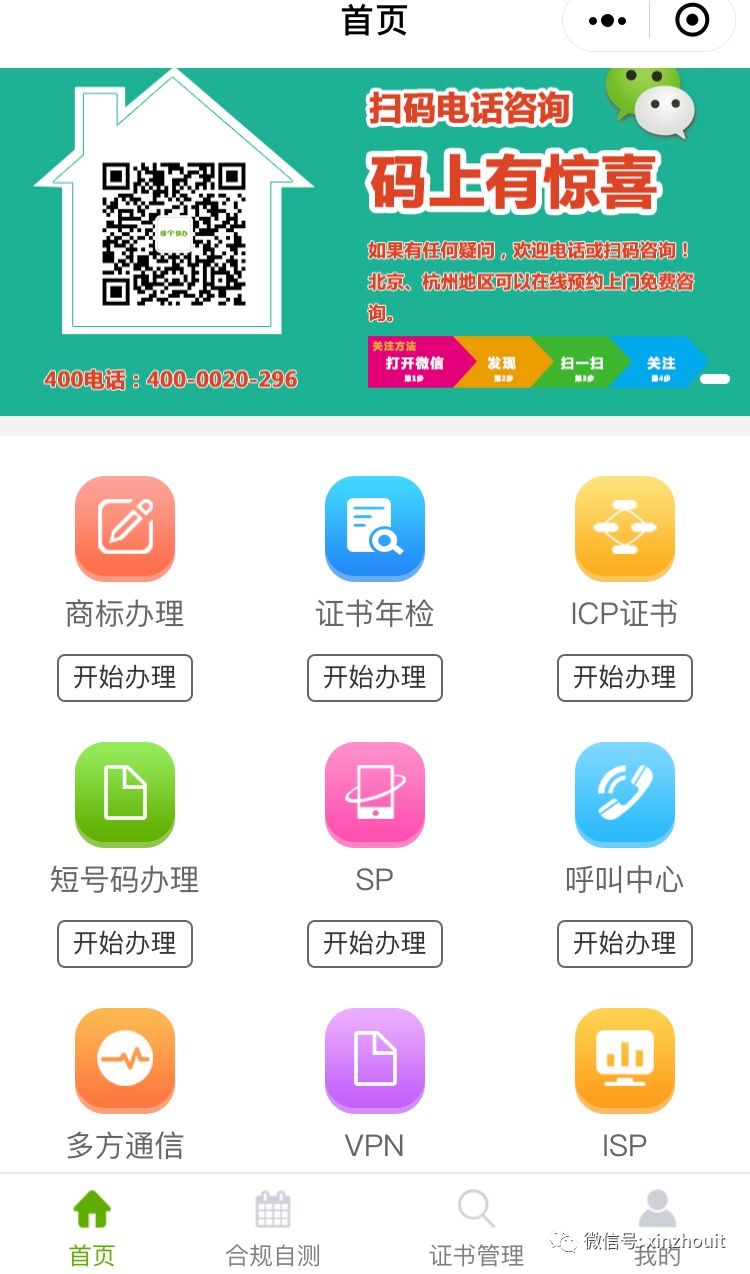Open the SP service icon
The width and height of the screenshot is (750, 1274).
[374, 794]
